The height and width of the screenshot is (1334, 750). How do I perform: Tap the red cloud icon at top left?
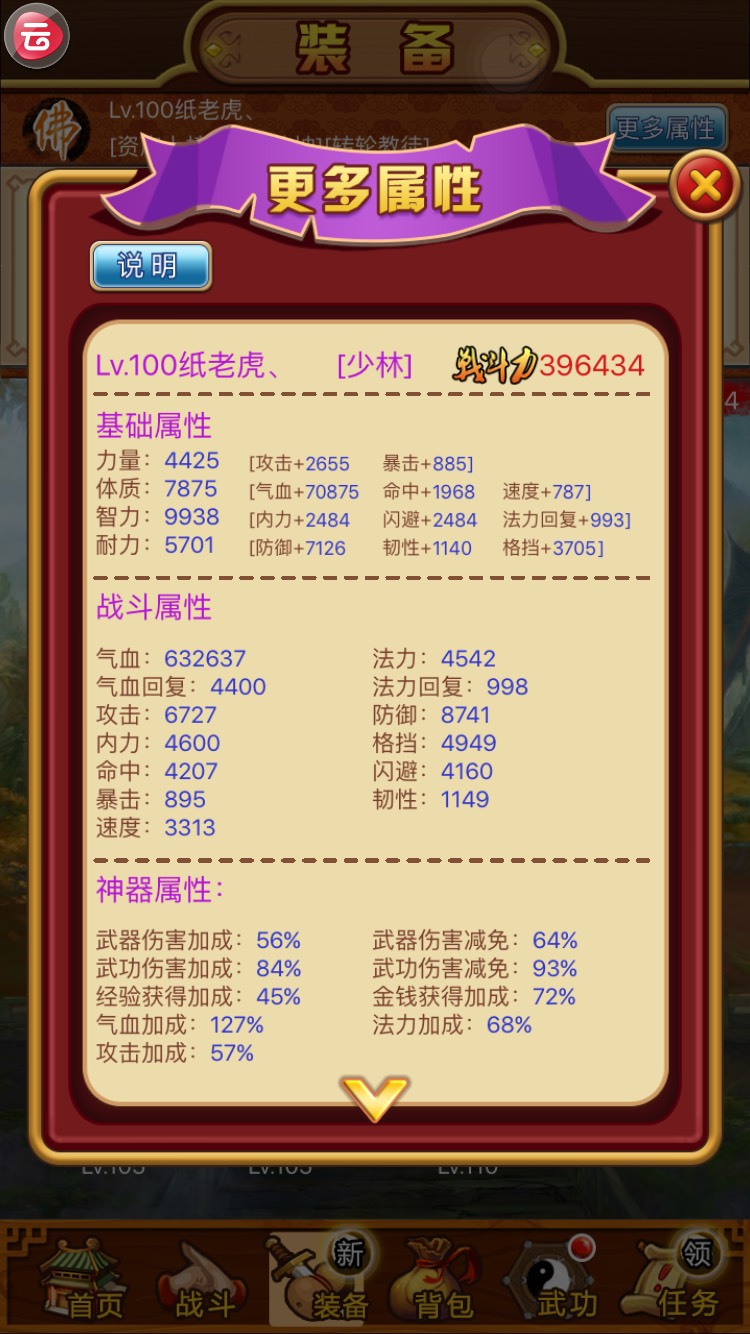[37, 36]
